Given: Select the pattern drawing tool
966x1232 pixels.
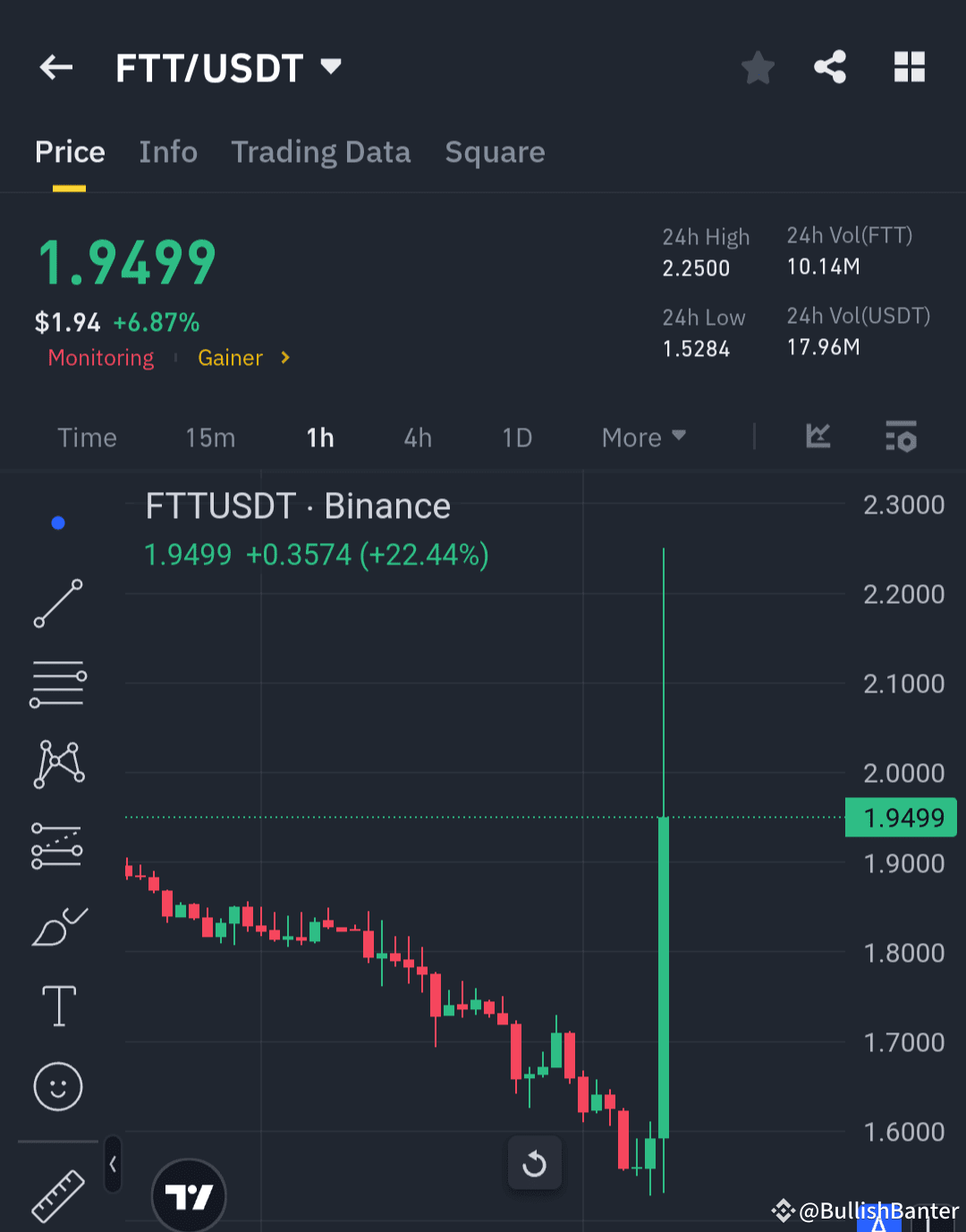Looking at the screenshot, I should (x=57, y=763).
